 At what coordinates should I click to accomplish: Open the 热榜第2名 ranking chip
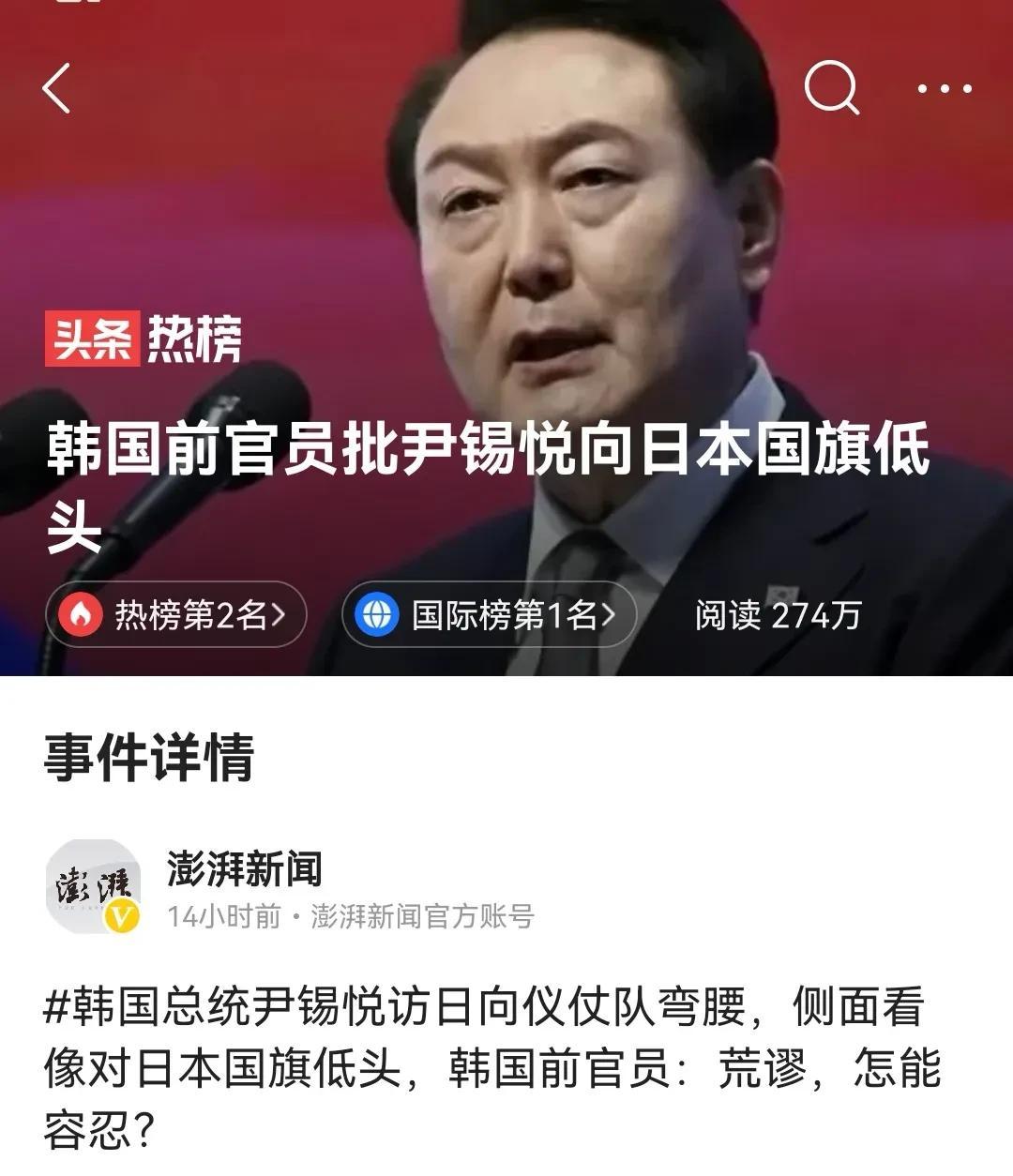[176, 615]
